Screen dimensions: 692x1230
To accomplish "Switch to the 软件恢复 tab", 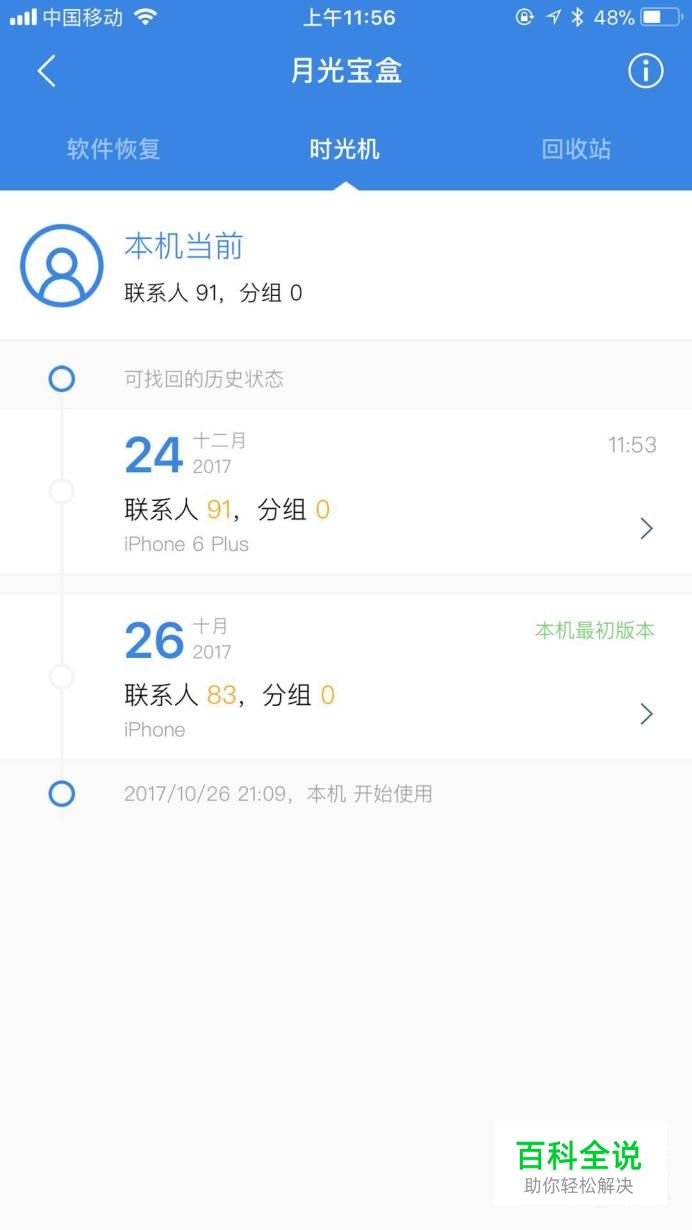I will click(x=114, y=150).
